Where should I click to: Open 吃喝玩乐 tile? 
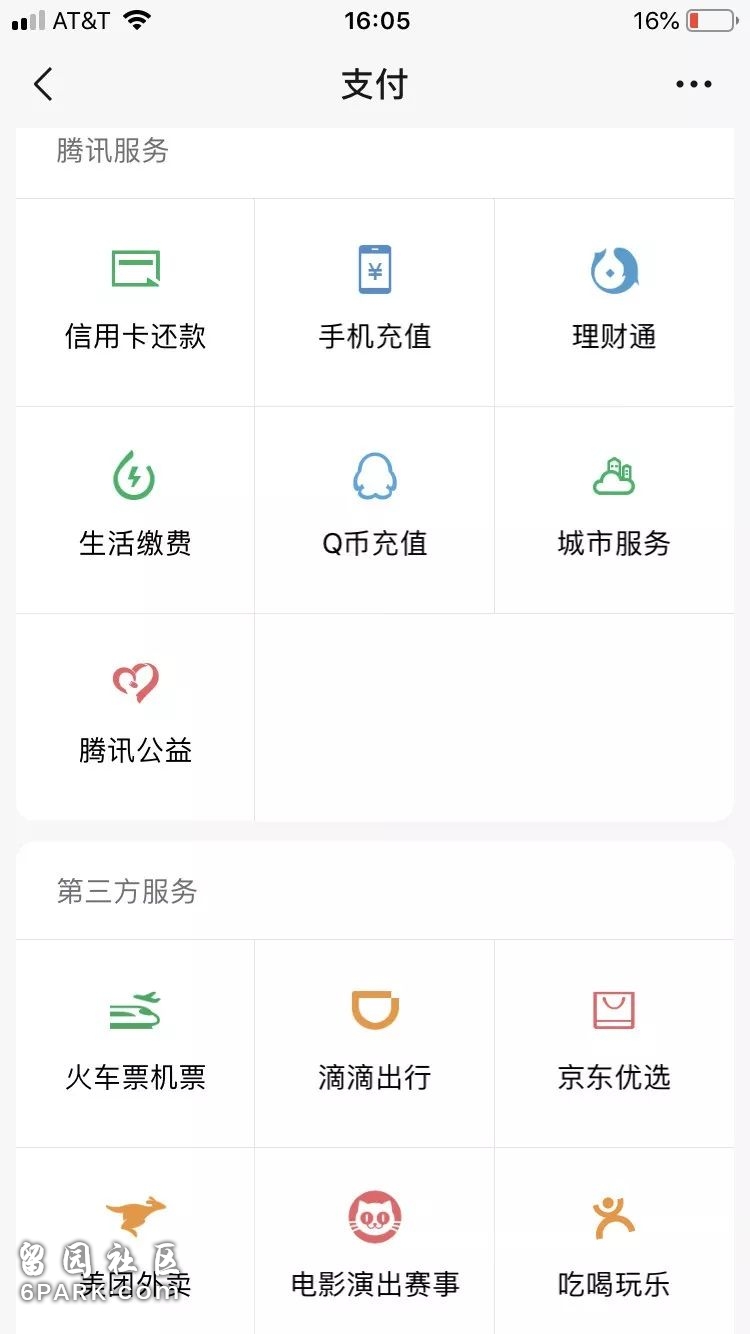pos(614,1241)
